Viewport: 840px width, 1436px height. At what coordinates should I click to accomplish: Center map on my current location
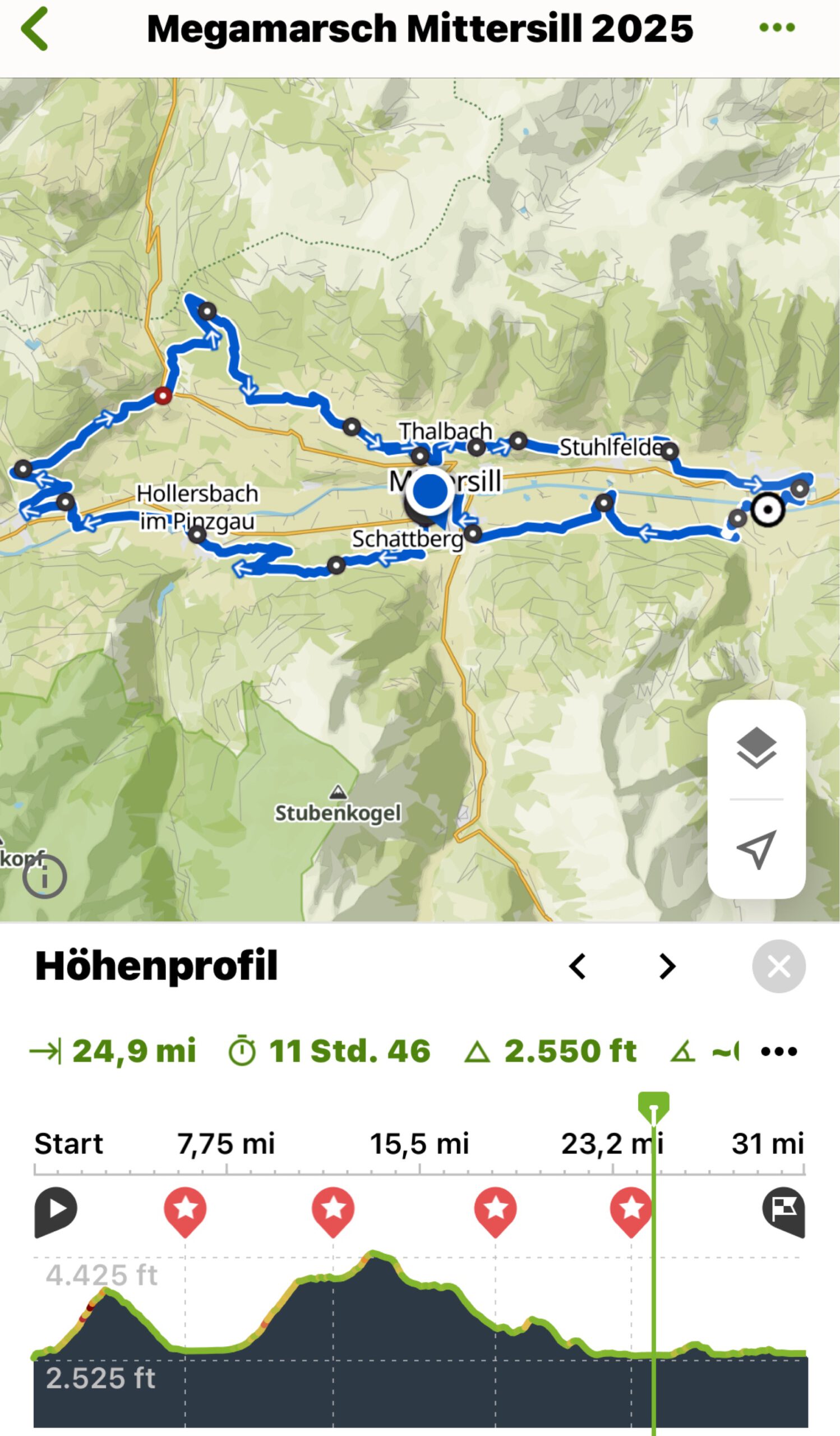coord(756,849)
